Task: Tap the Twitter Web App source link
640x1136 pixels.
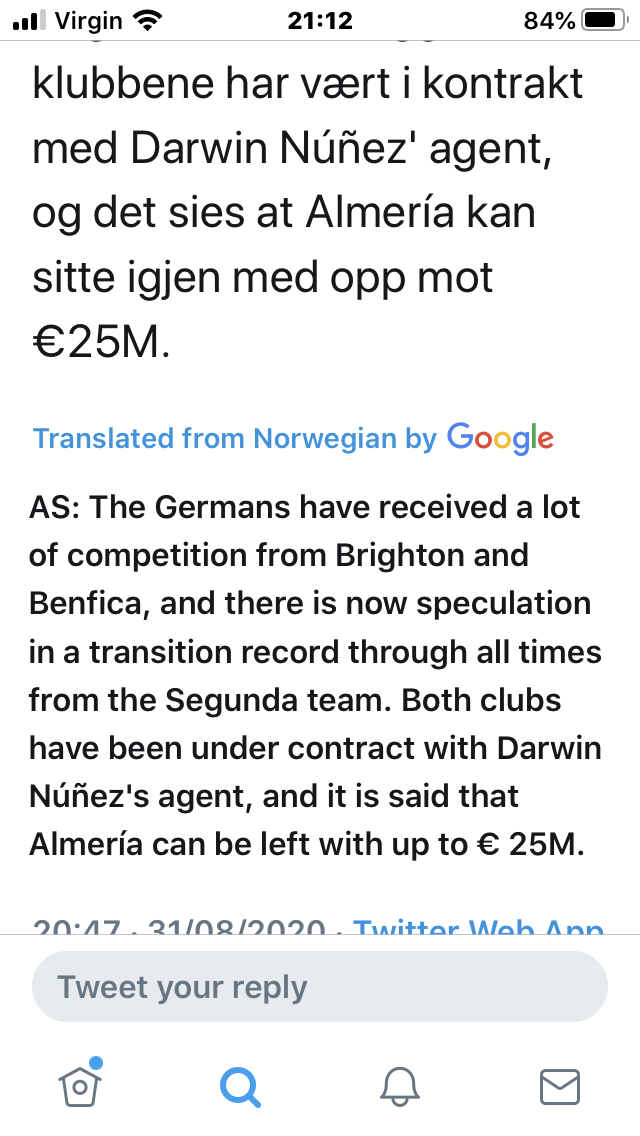Action: [x=478, y=926]
